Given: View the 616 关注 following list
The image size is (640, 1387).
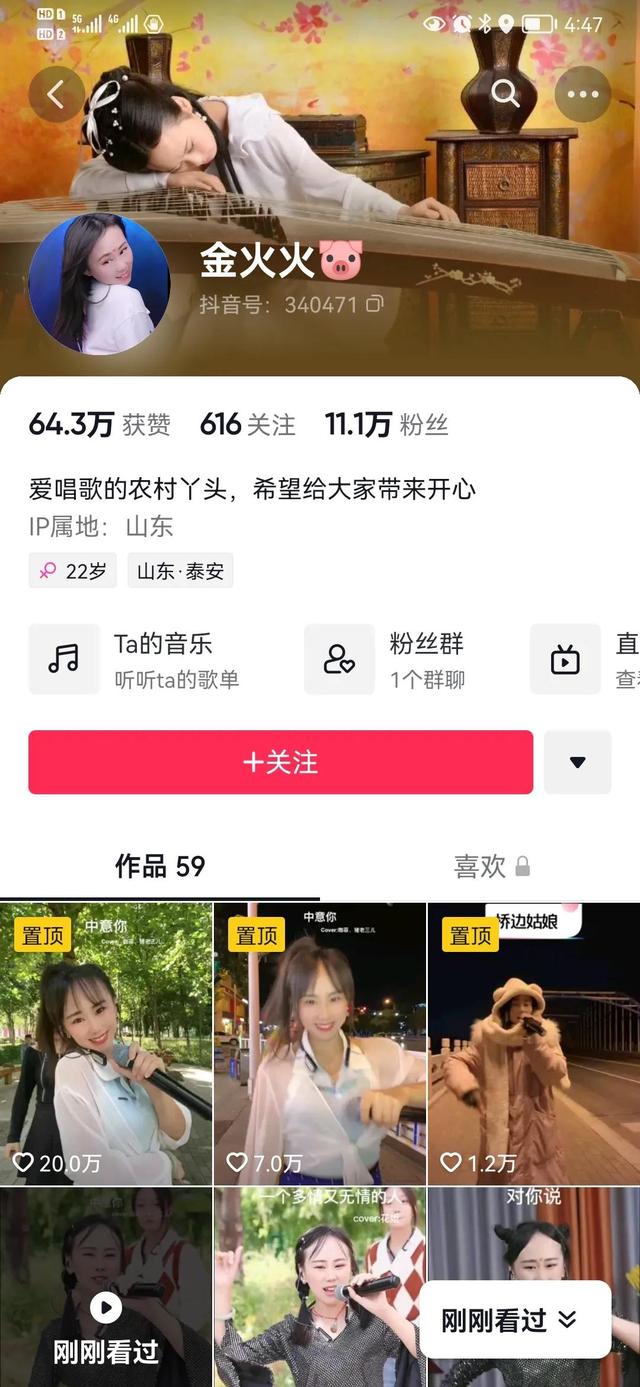Looking at the screenshot, I should pyautogui.click(x=247, y=424).
